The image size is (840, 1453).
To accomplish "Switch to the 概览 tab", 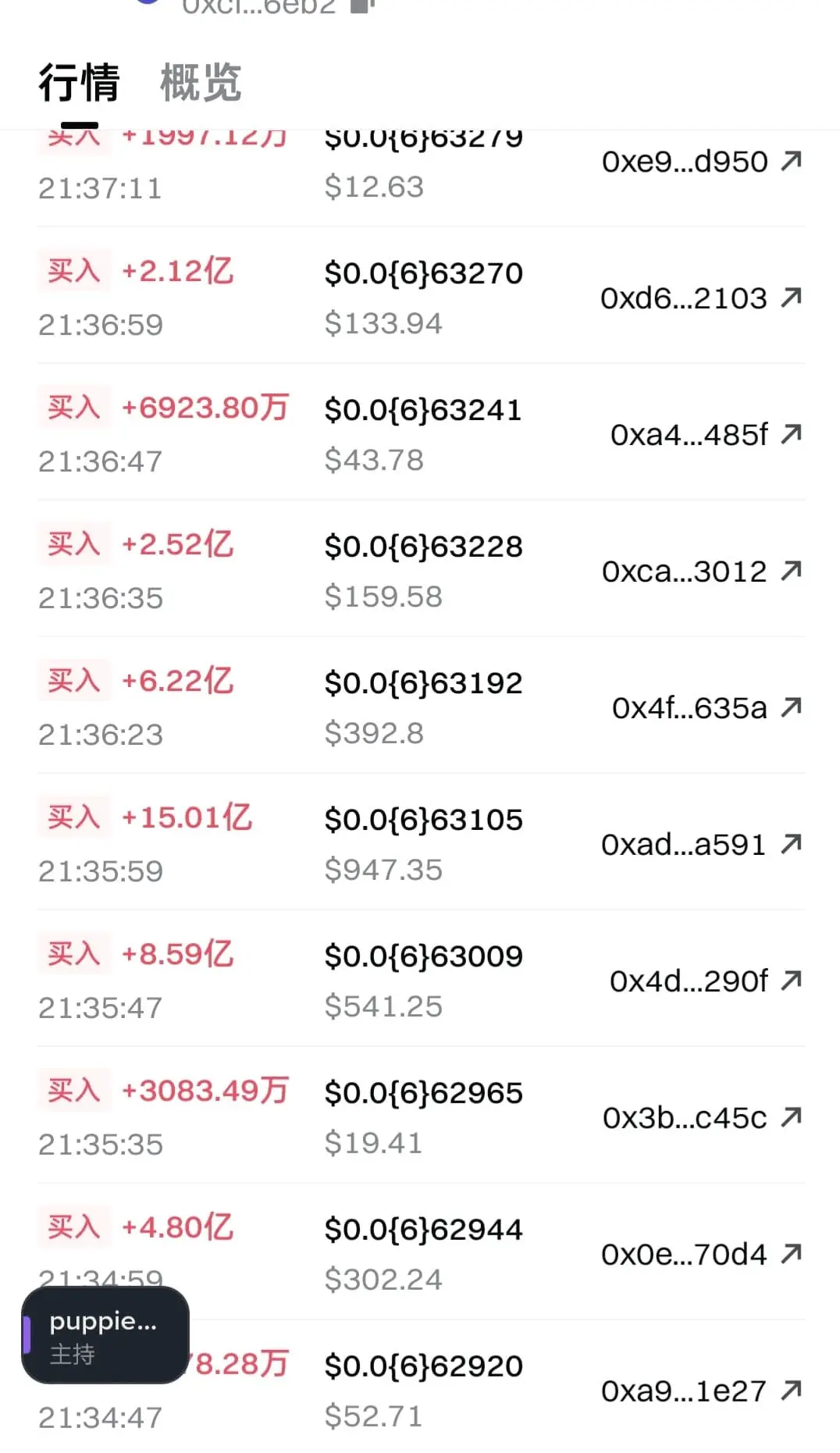I will [201, 83].
